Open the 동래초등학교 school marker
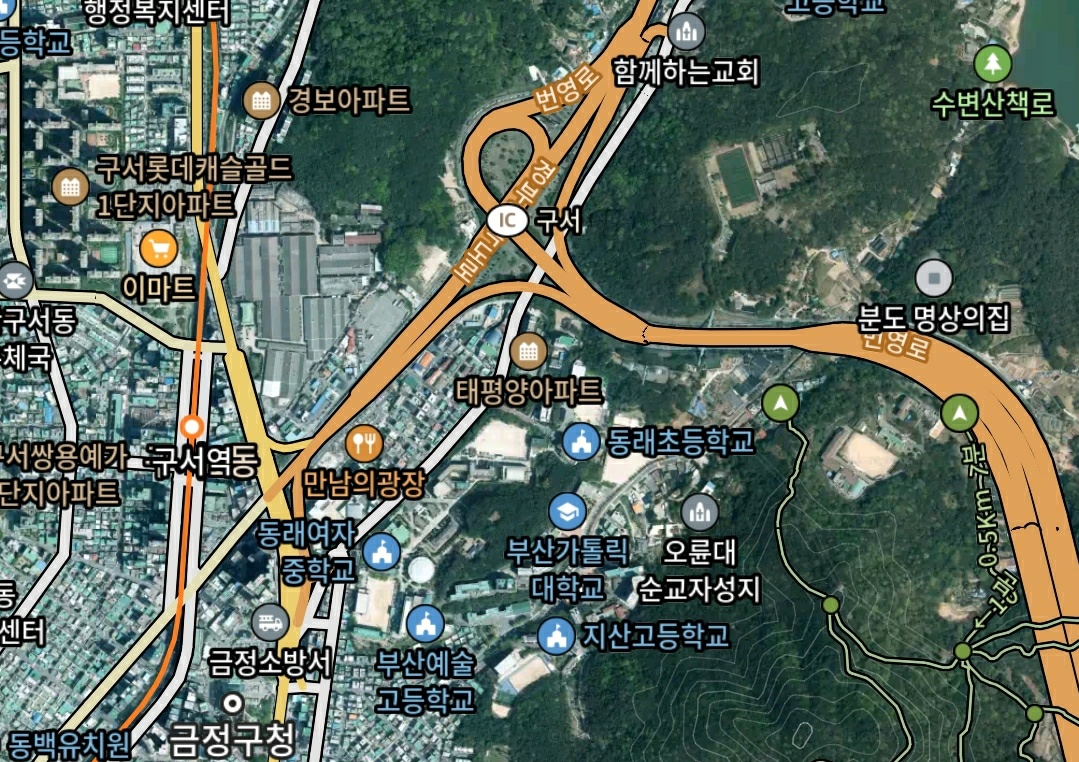1079x762 pixels. [x=580, y=440]
